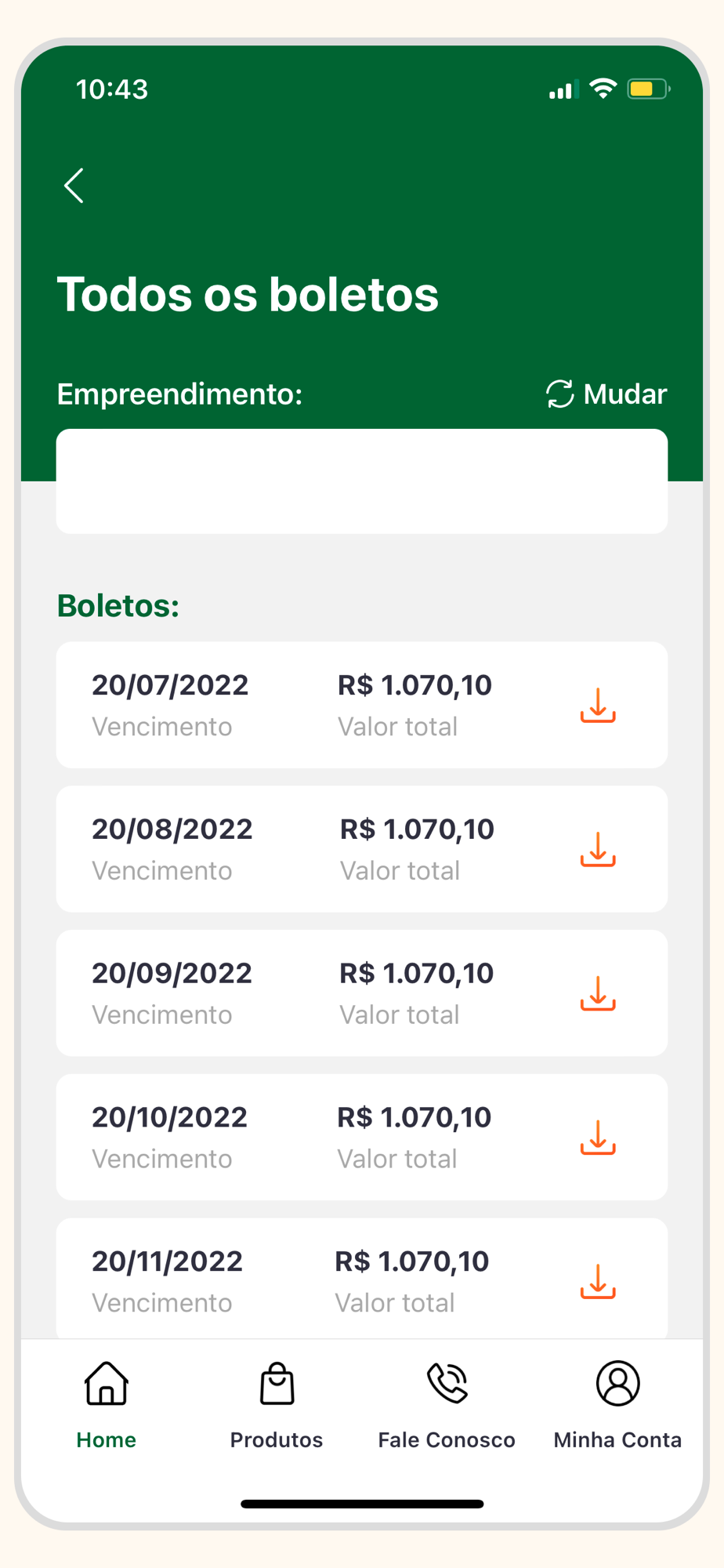Open the Fale Conosco tab

coord(447,1403)
